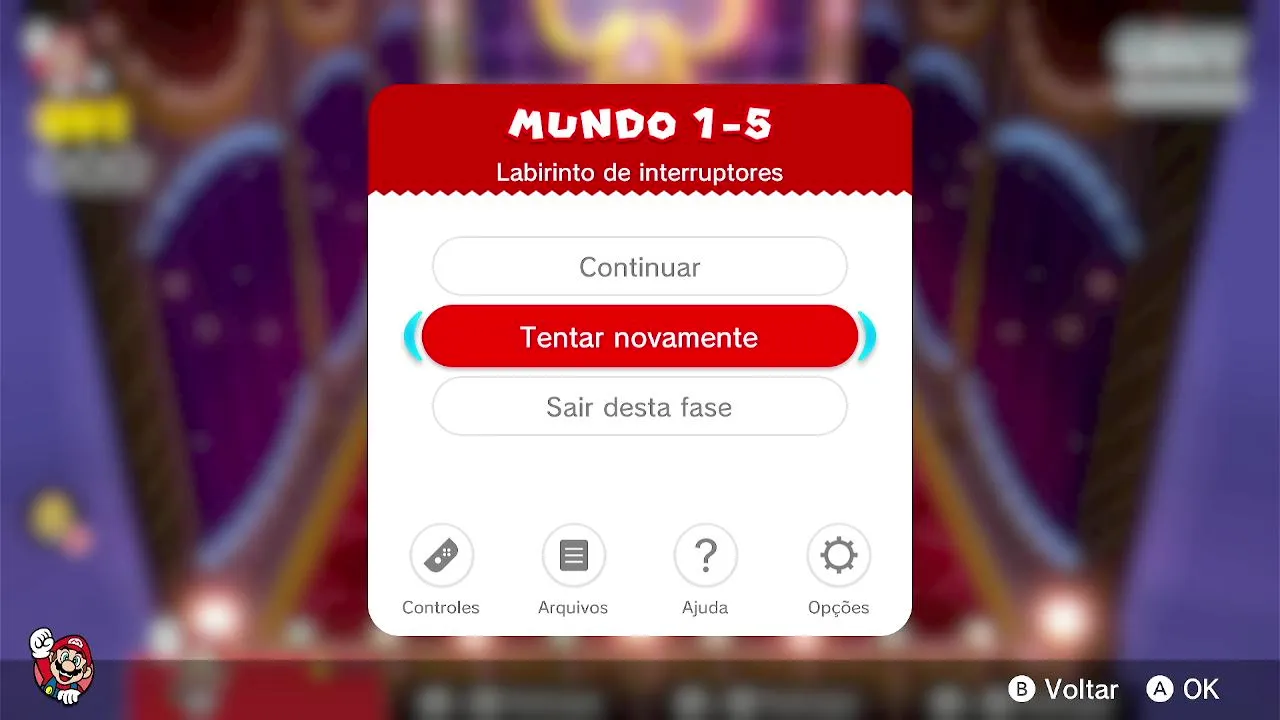The height and width of the screenshot is (720, 1280).
Task: Confirm with the A OK button
Action: click(1184, 689)
